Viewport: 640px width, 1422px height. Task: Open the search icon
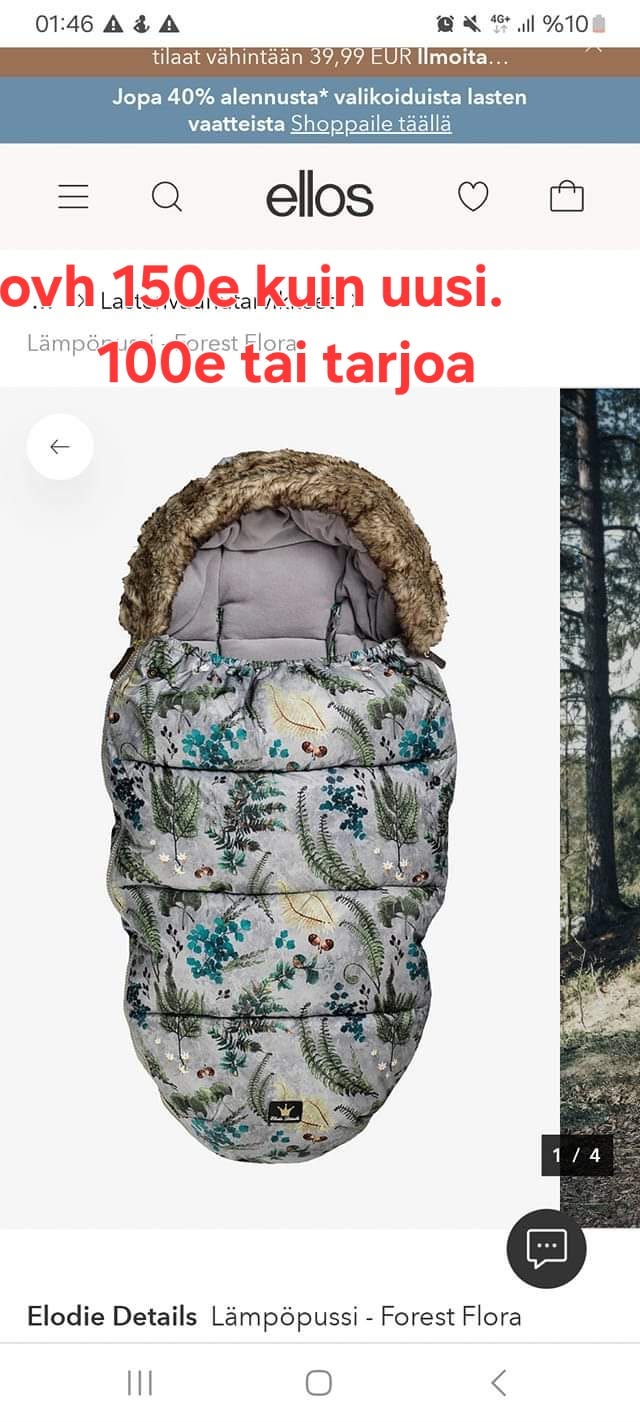(x=166, y=197)
